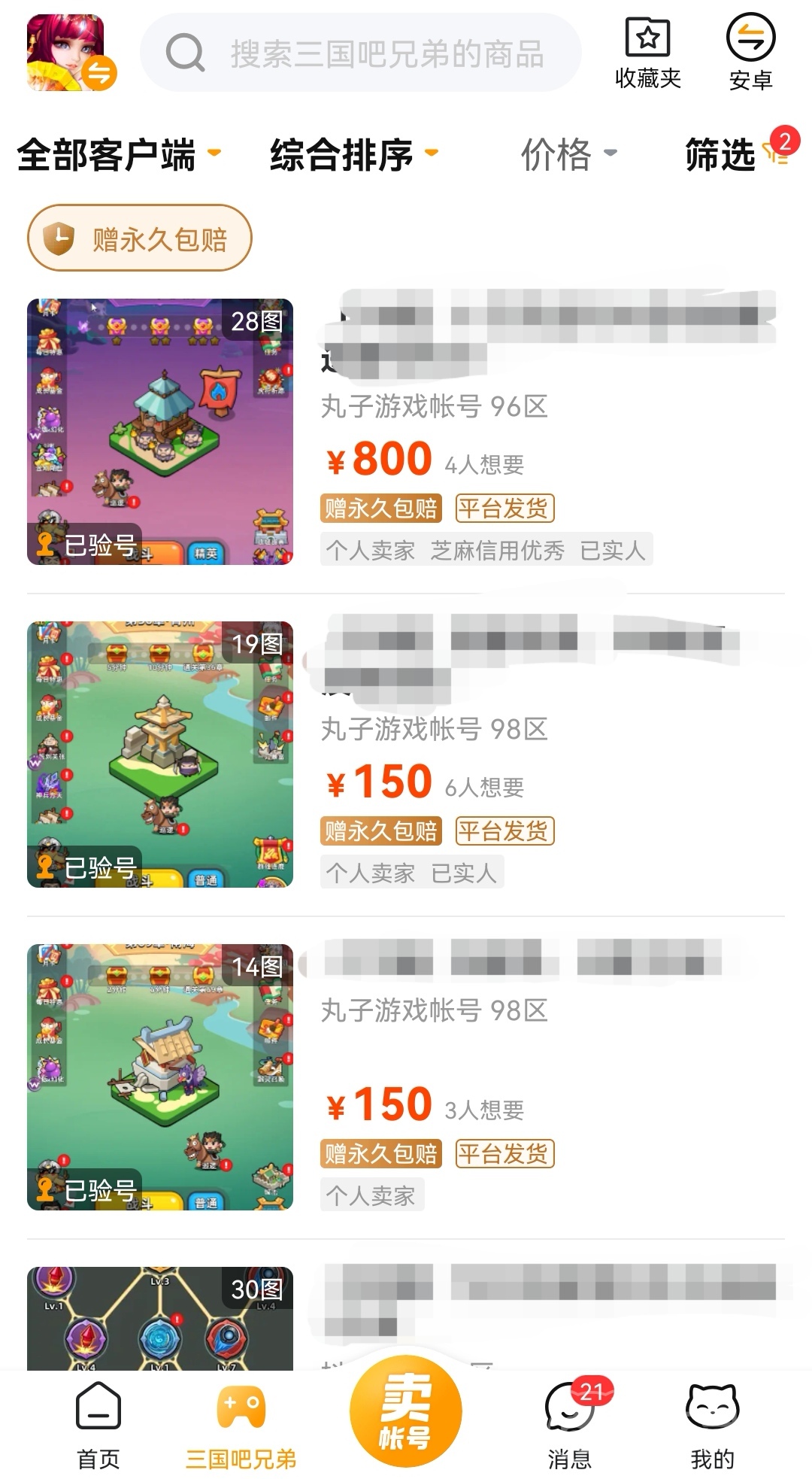Tap the 卖帐号 sell button

tap(405, 1411)
